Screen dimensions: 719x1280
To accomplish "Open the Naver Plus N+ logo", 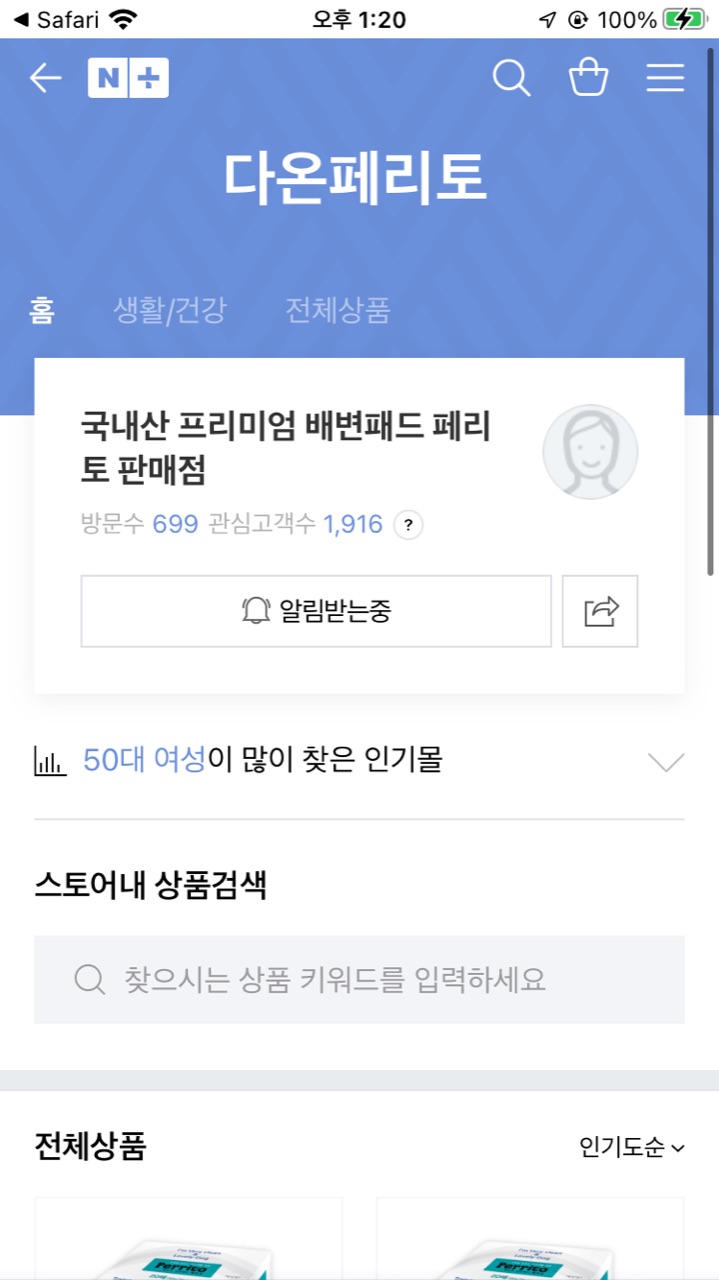I will click(x=128, y=78).
